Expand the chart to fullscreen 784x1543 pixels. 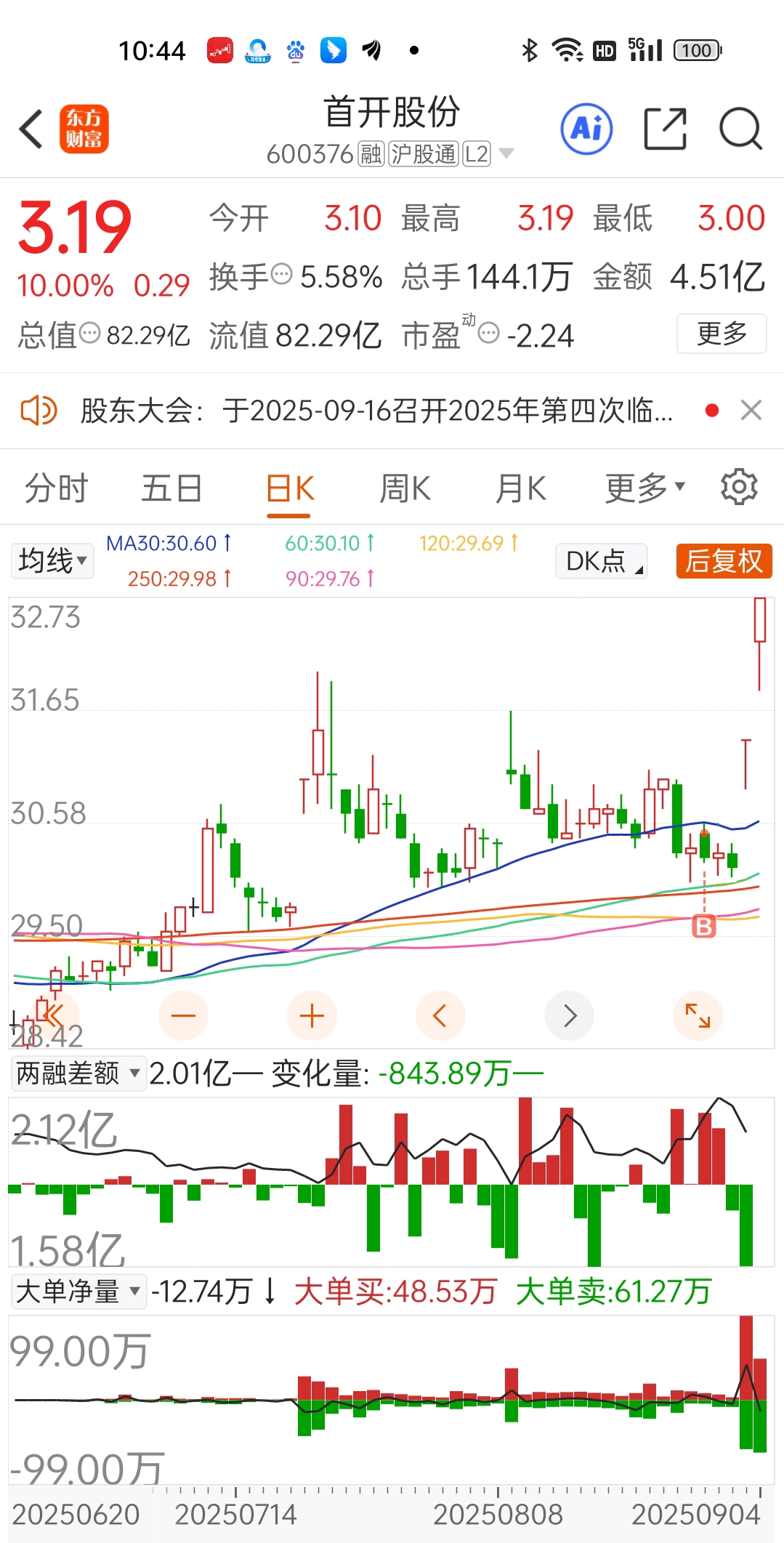click(698, 1015)
